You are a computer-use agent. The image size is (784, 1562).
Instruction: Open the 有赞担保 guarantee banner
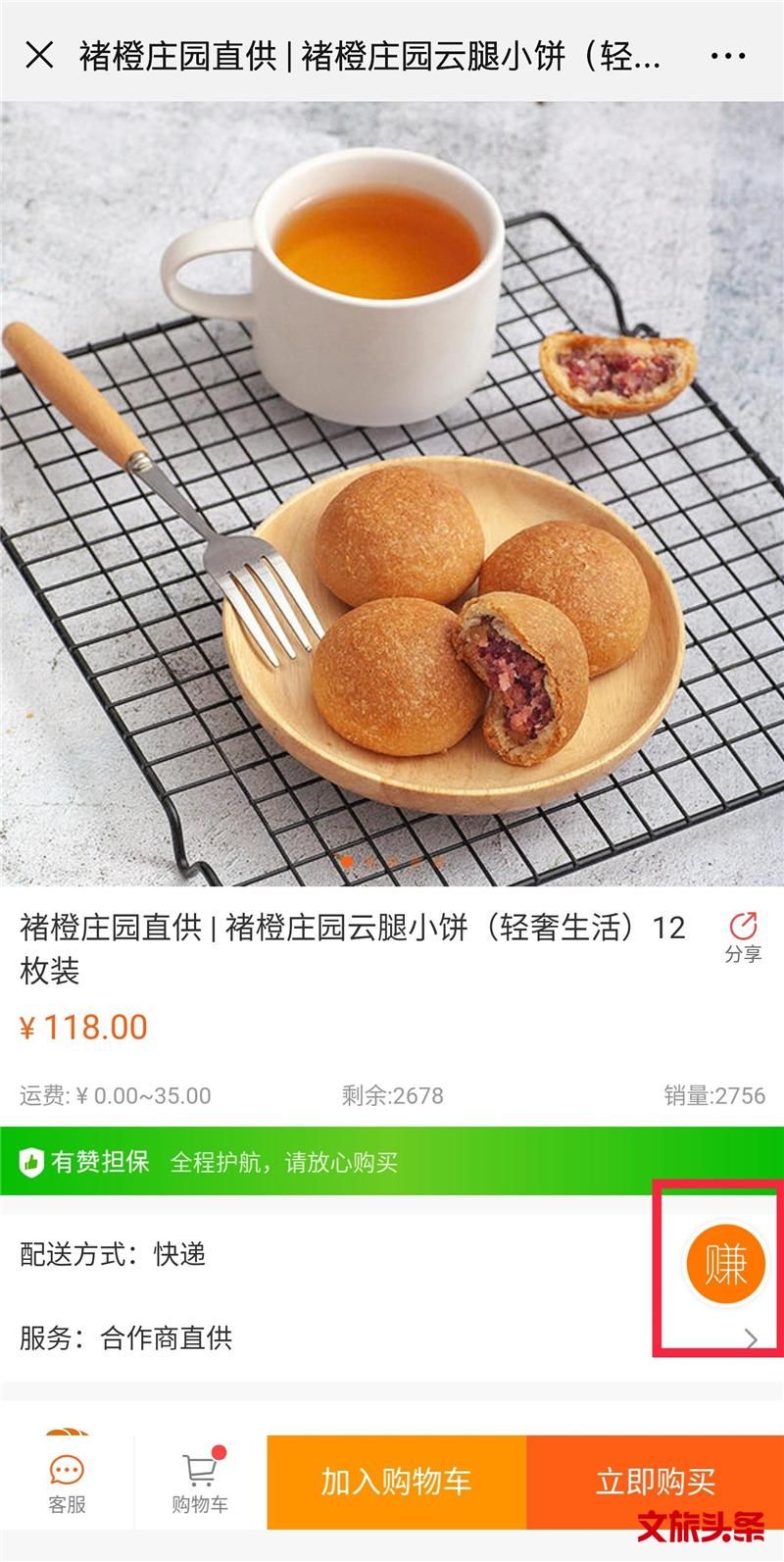click(x=392, y=1162)
